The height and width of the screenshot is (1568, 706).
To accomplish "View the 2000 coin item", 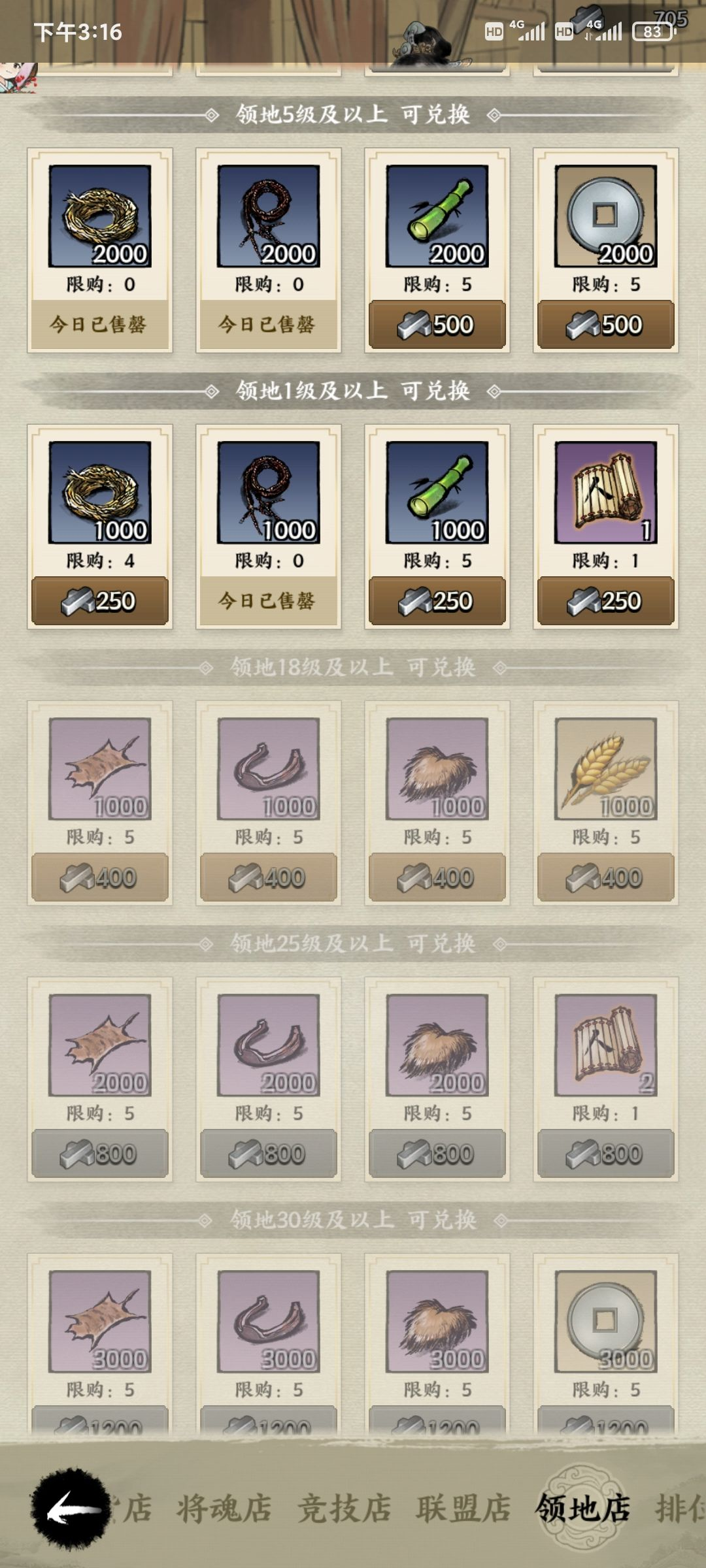I will [x=605, y=216].
